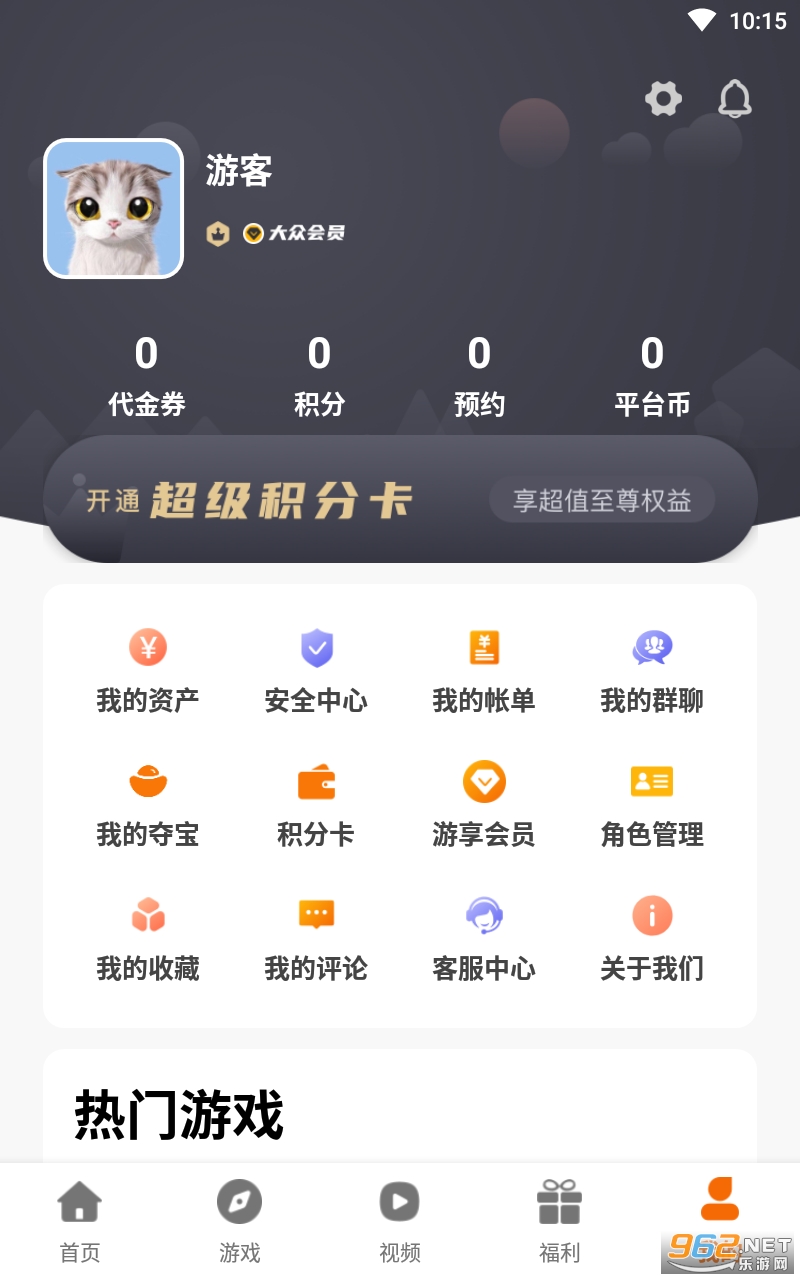View 我的帐单
The height and width of the screenshot is (1280, 800).
point(484,672)
